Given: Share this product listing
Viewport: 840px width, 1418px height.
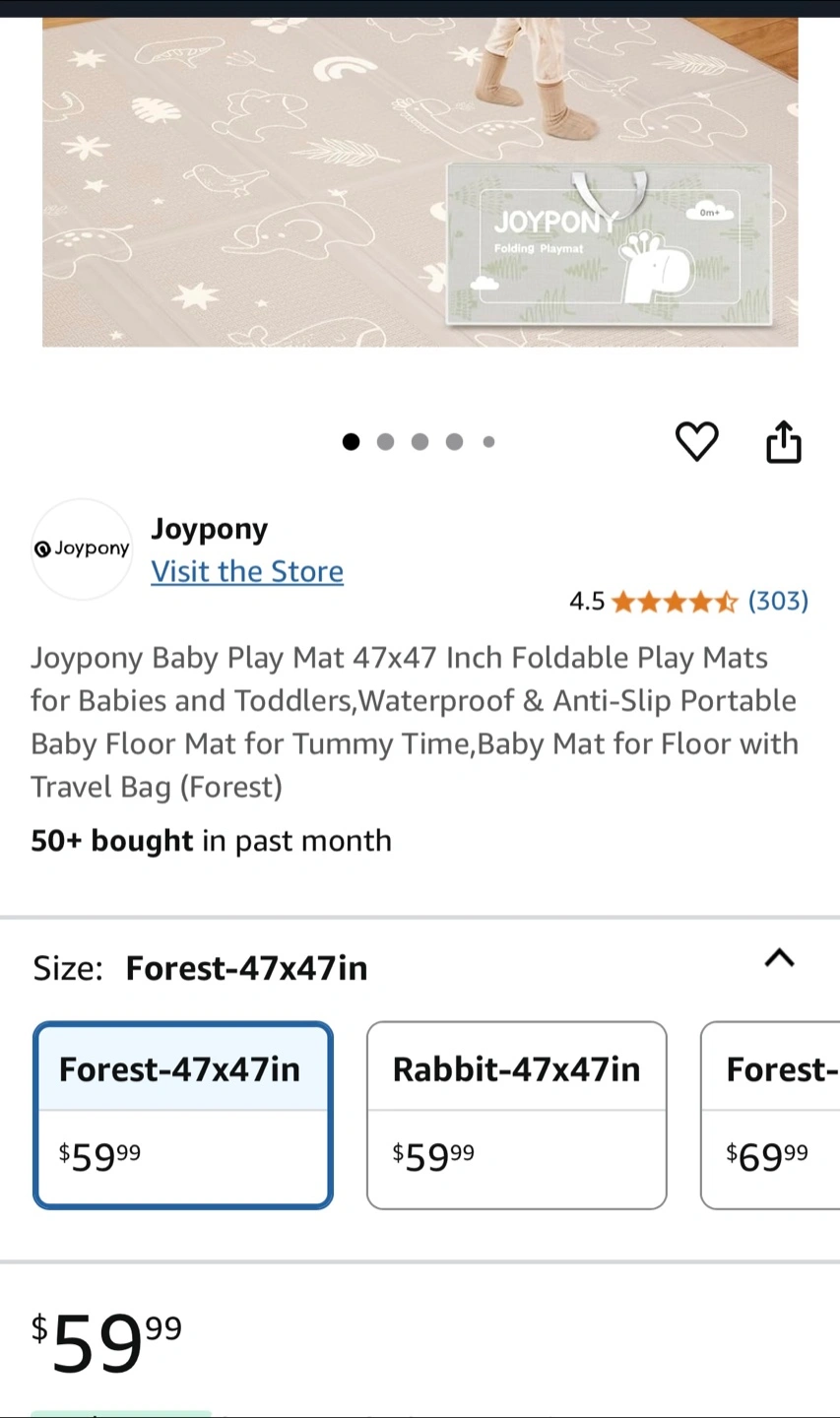Looking at the screenshot, I should [x=784, y=441].
